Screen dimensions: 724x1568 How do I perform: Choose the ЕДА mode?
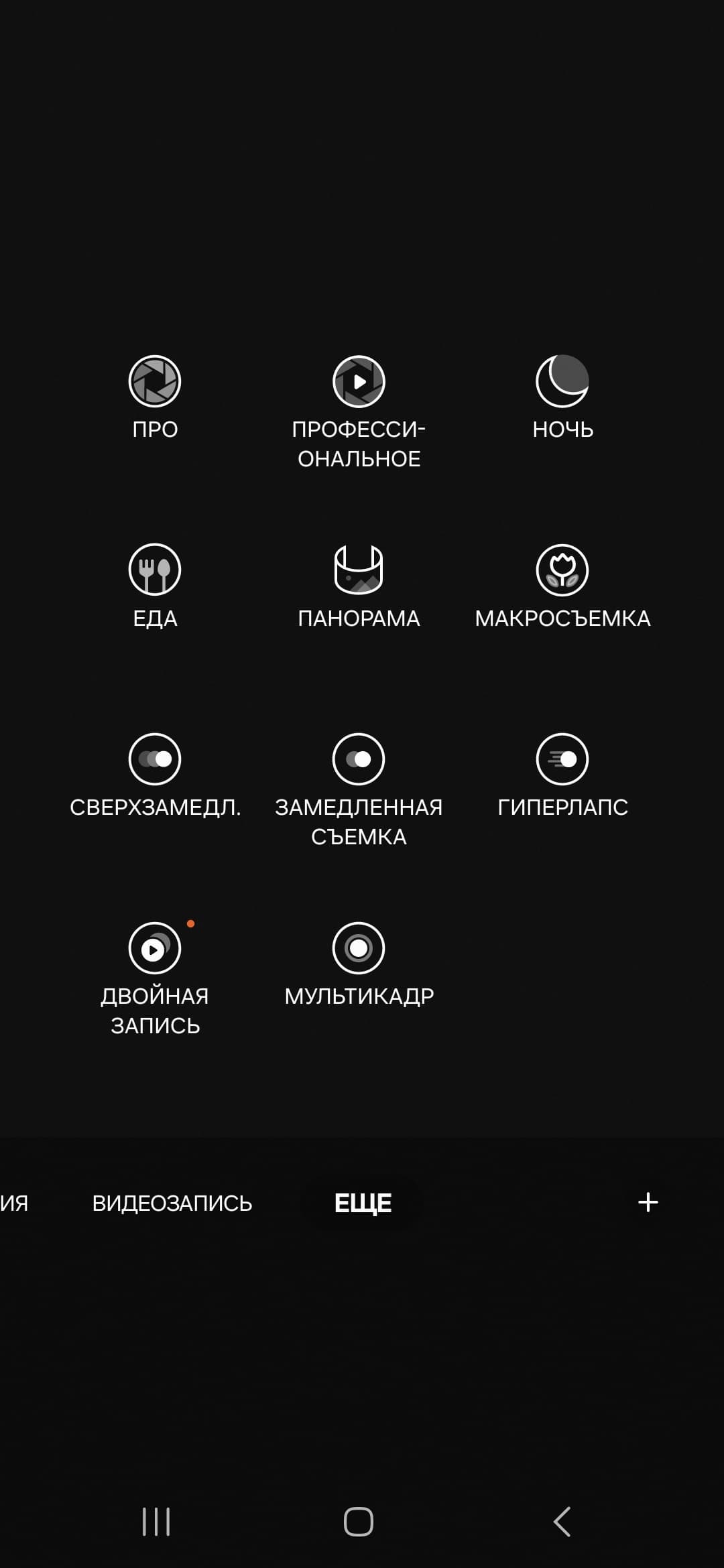click(155, 570)
